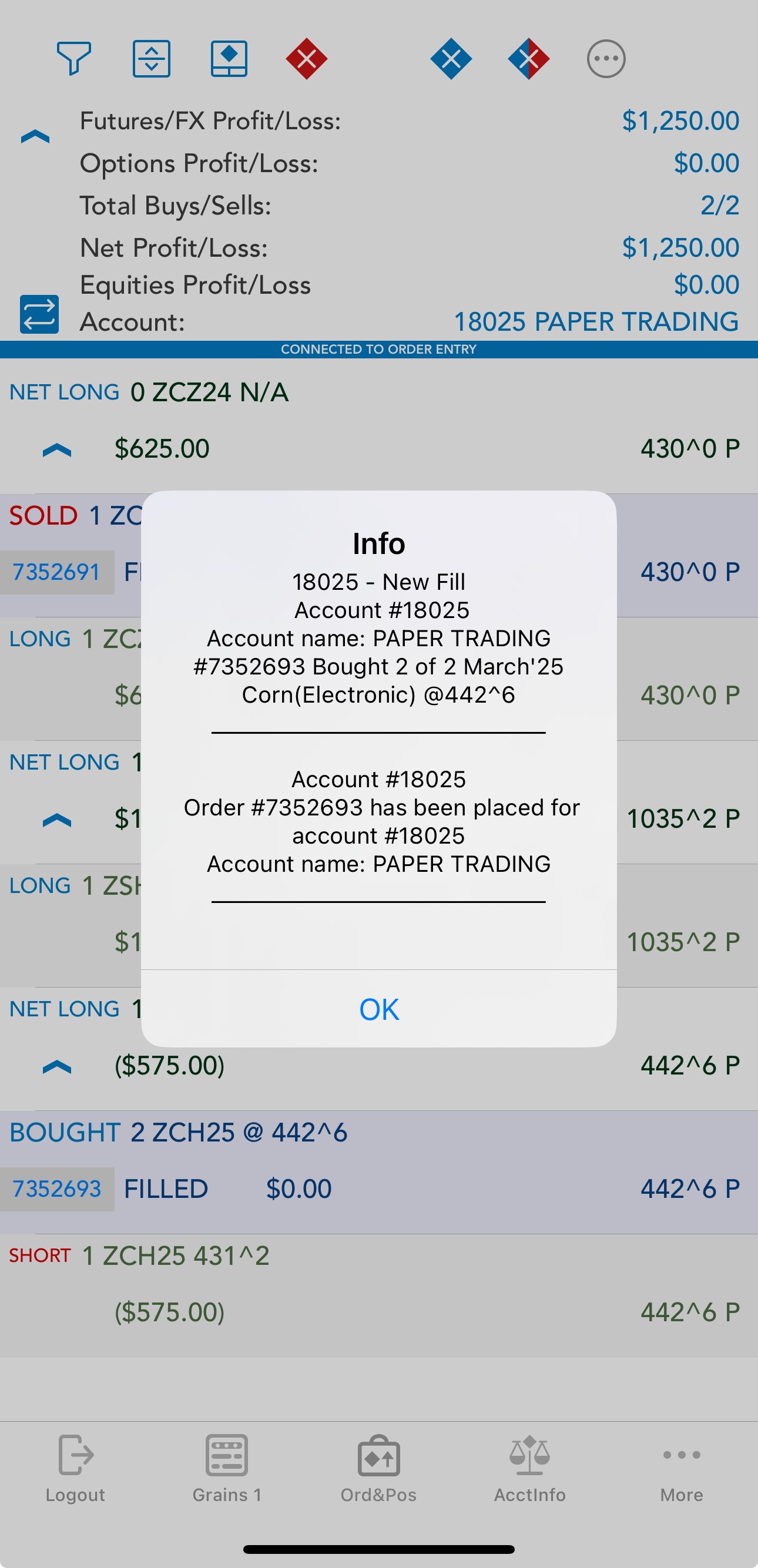The width and height of the screenshot is (758, 1568).
Task: Tap the red diamond X icon
Action: point(307,58)
